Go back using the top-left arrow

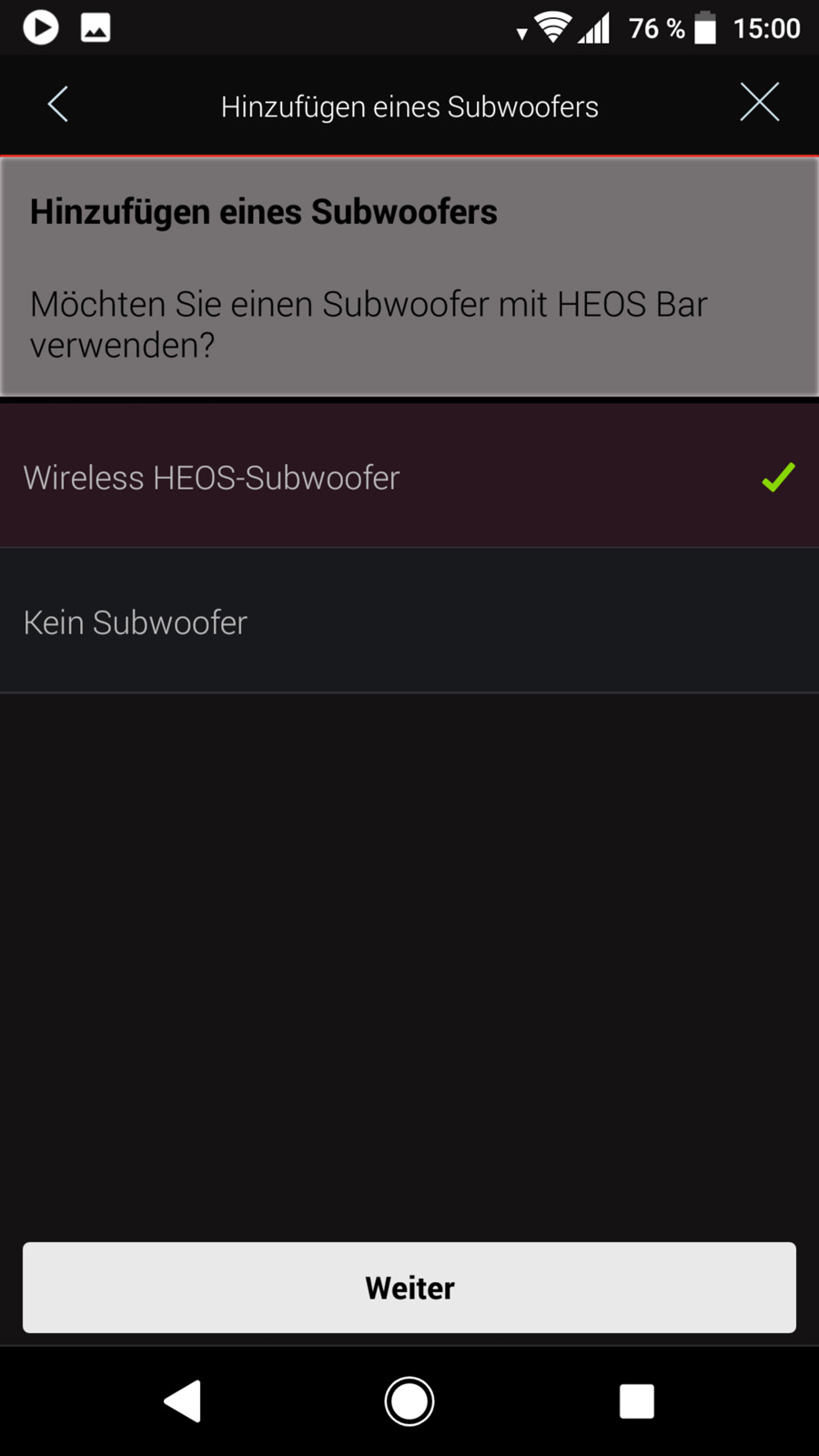[x=58, y=105]
